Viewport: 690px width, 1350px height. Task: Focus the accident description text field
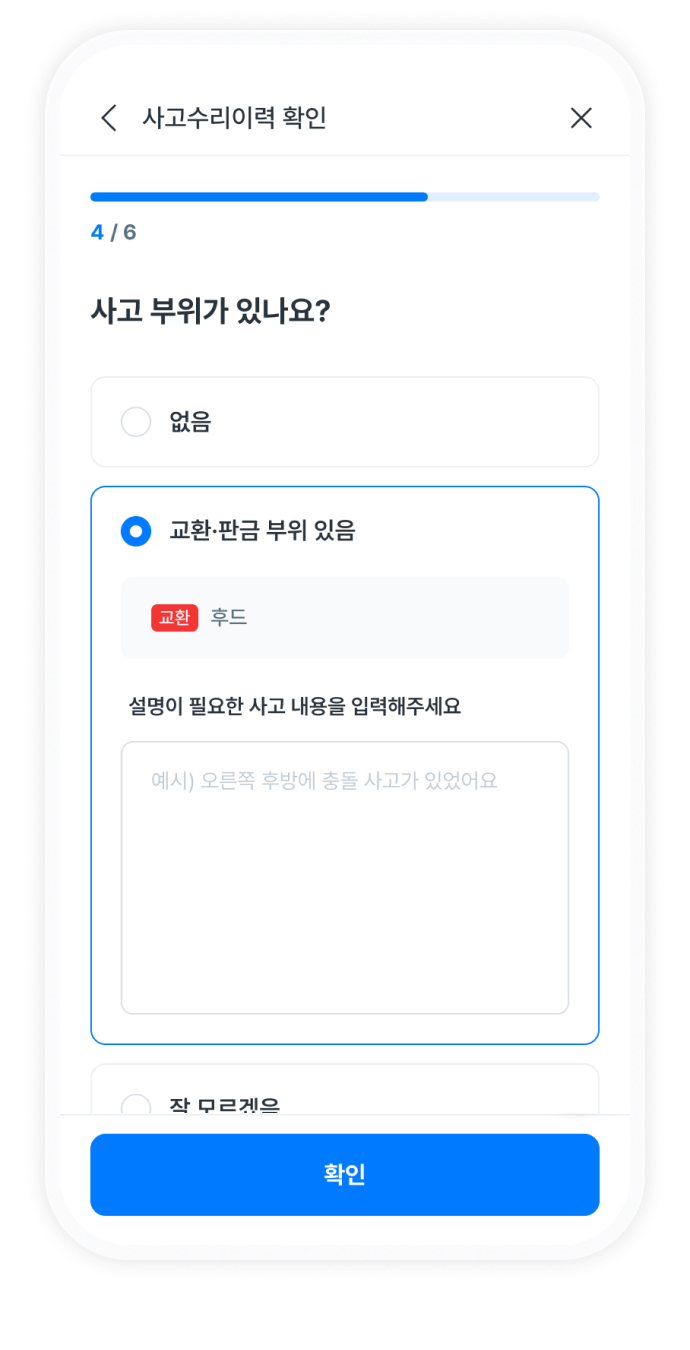344,877
